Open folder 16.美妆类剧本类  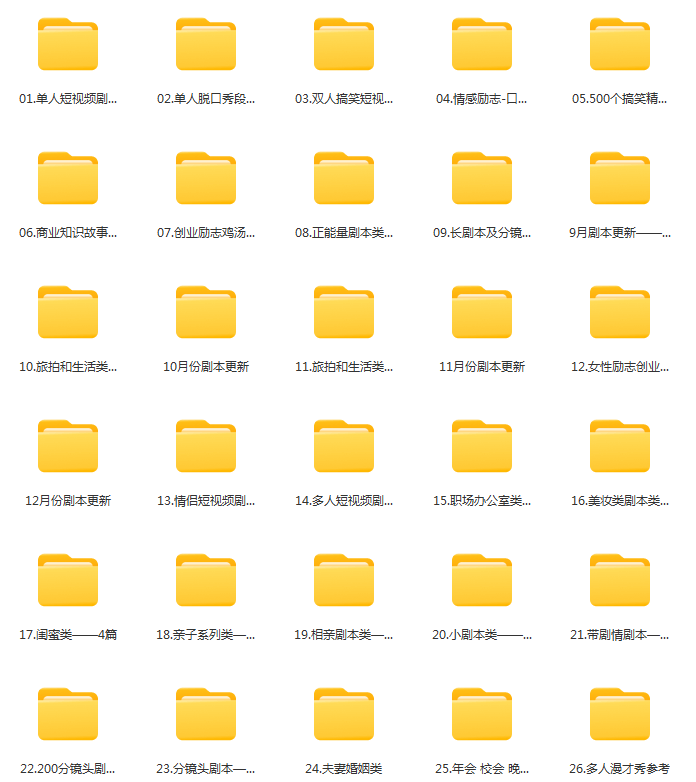pos(620,447)
